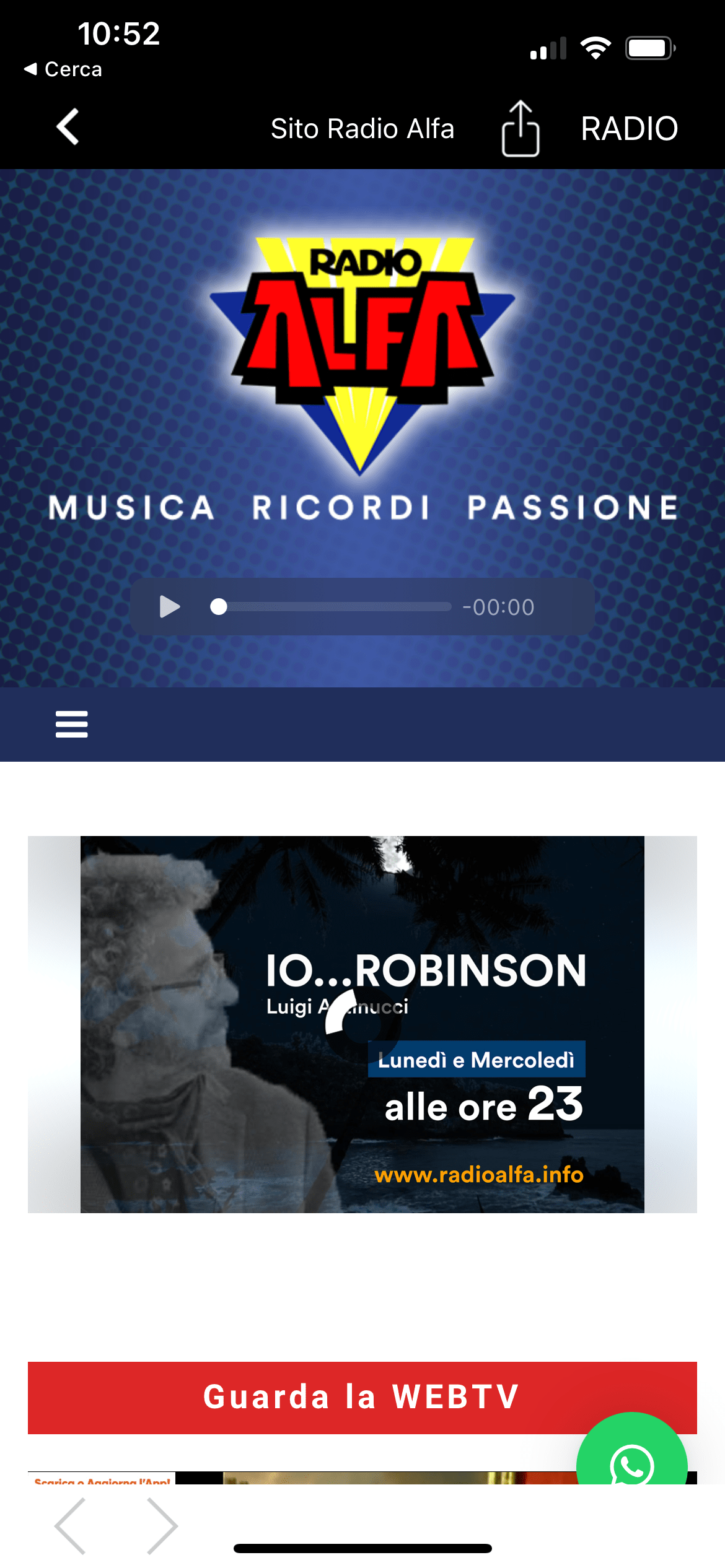Tap the Guarda la WEBTV button
The width and height of the screenshot is (725, 1568).
coord(362,1398)
